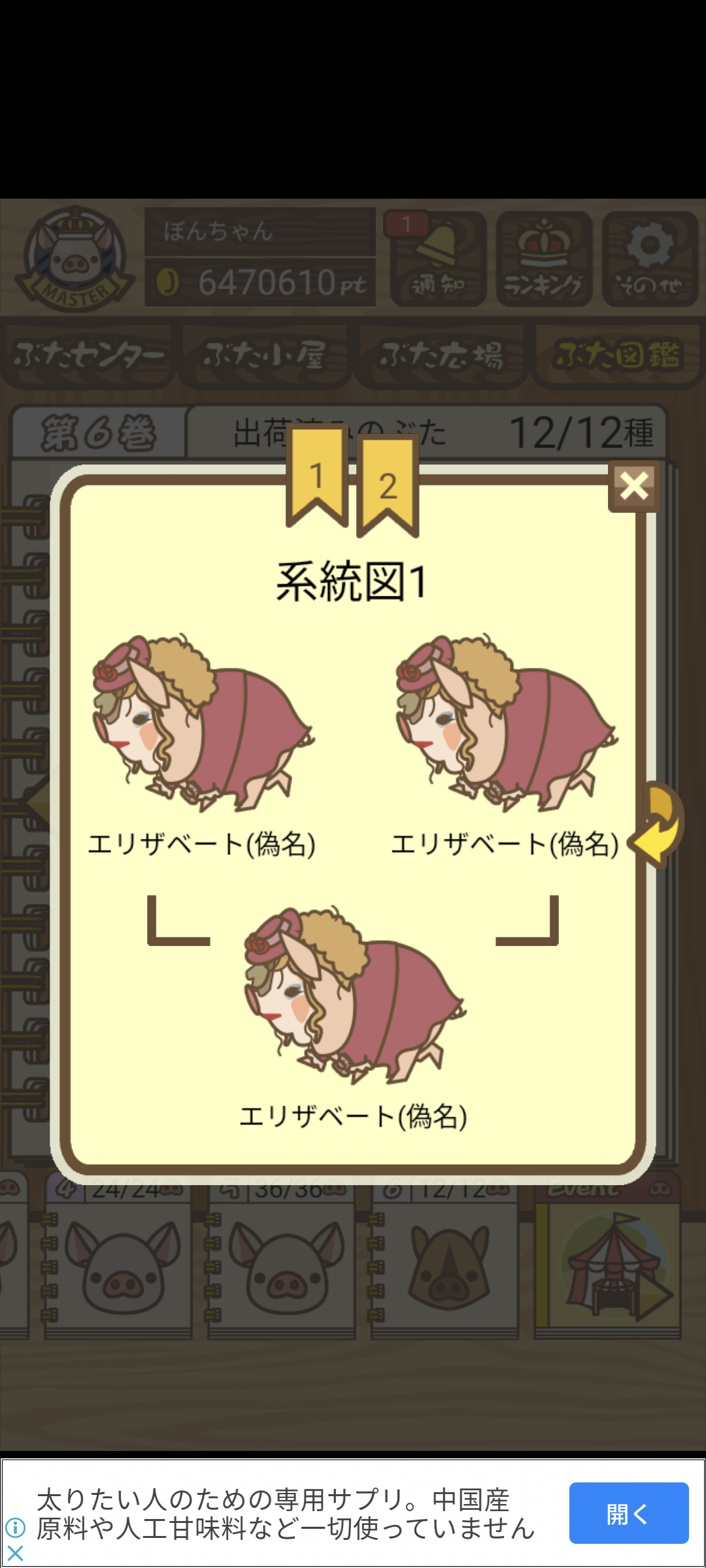Image resolution: width=706 pixels, height=1568 pixels.
Task: Close the 系統図 lineage dialog
Action: coord(633,486)
